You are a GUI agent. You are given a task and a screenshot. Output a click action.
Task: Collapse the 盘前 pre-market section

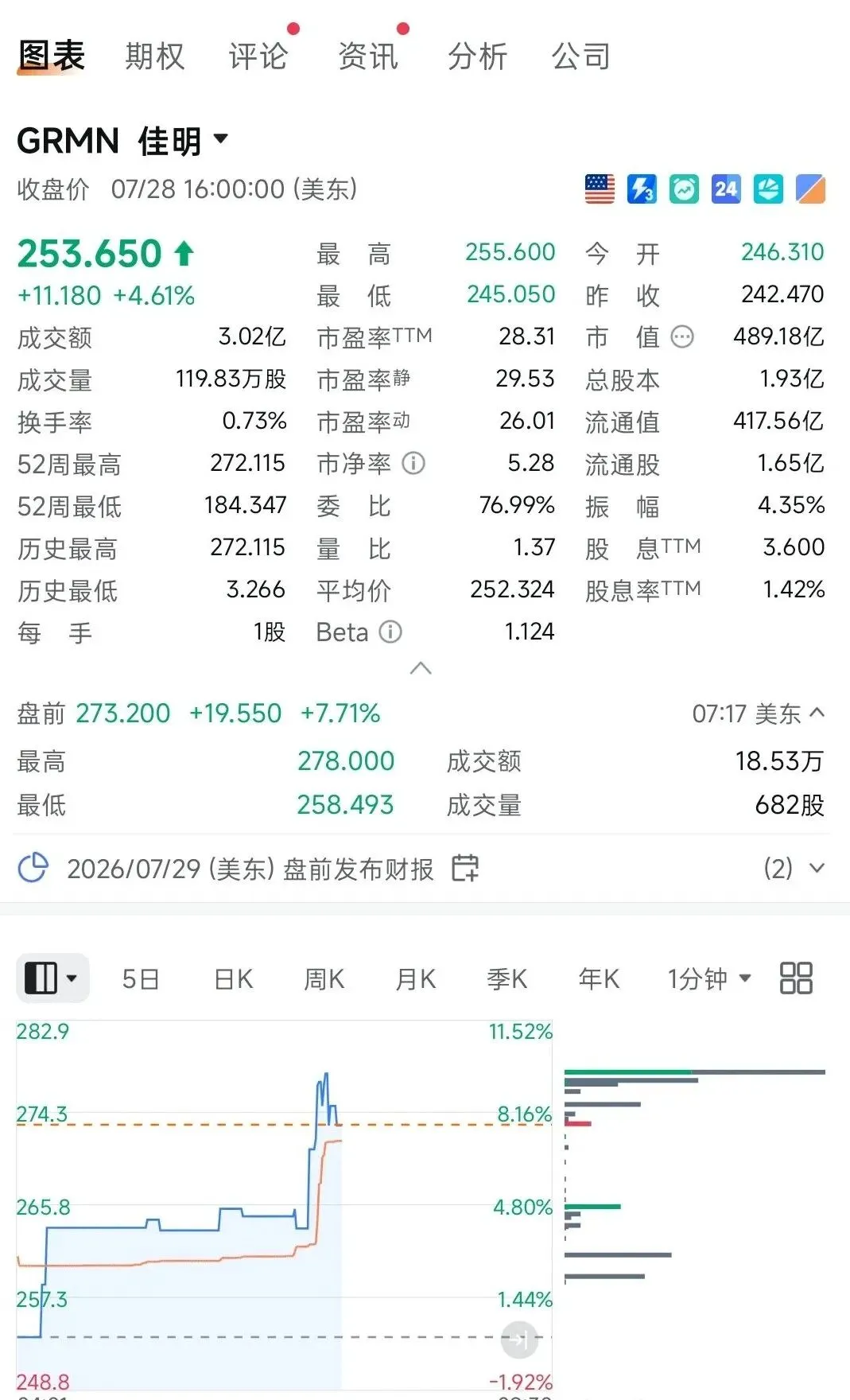coord(817,713)
